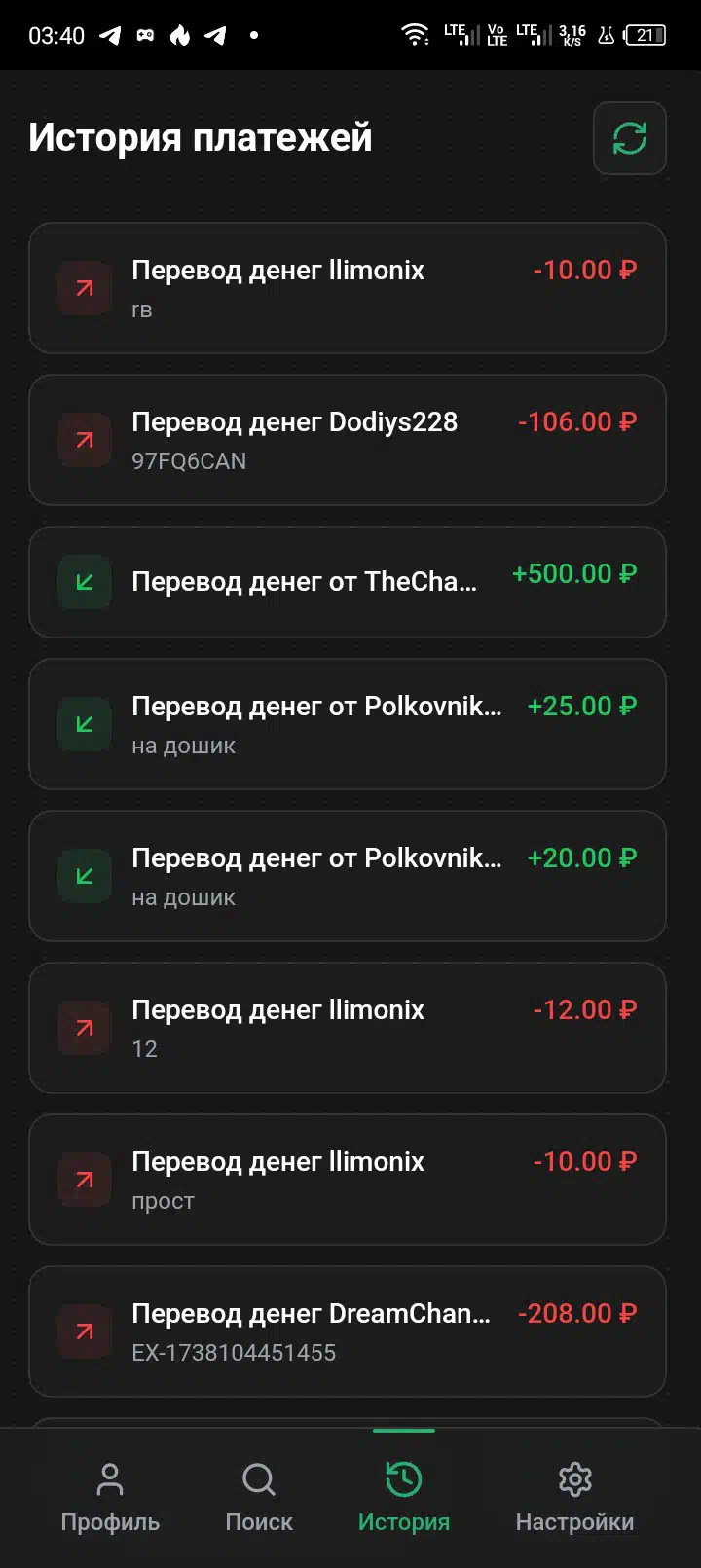Open the +20.00 ₽ transfer from Polkovnik…
701x1568 pixels.
click(x=347, y=876)
